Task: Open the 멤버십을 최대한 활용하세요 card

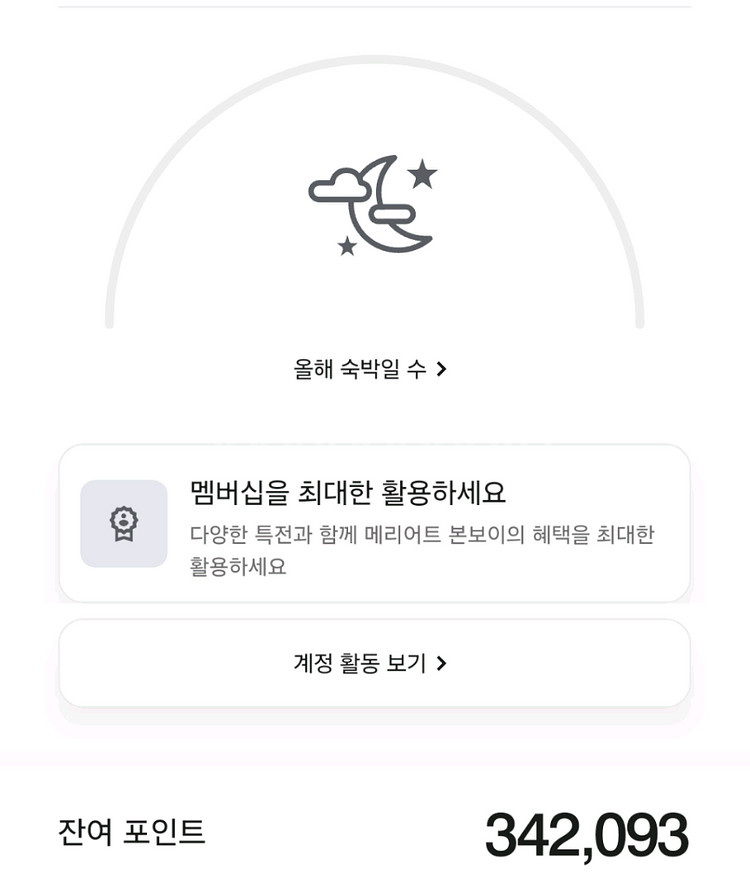Action: click(374, 523)
